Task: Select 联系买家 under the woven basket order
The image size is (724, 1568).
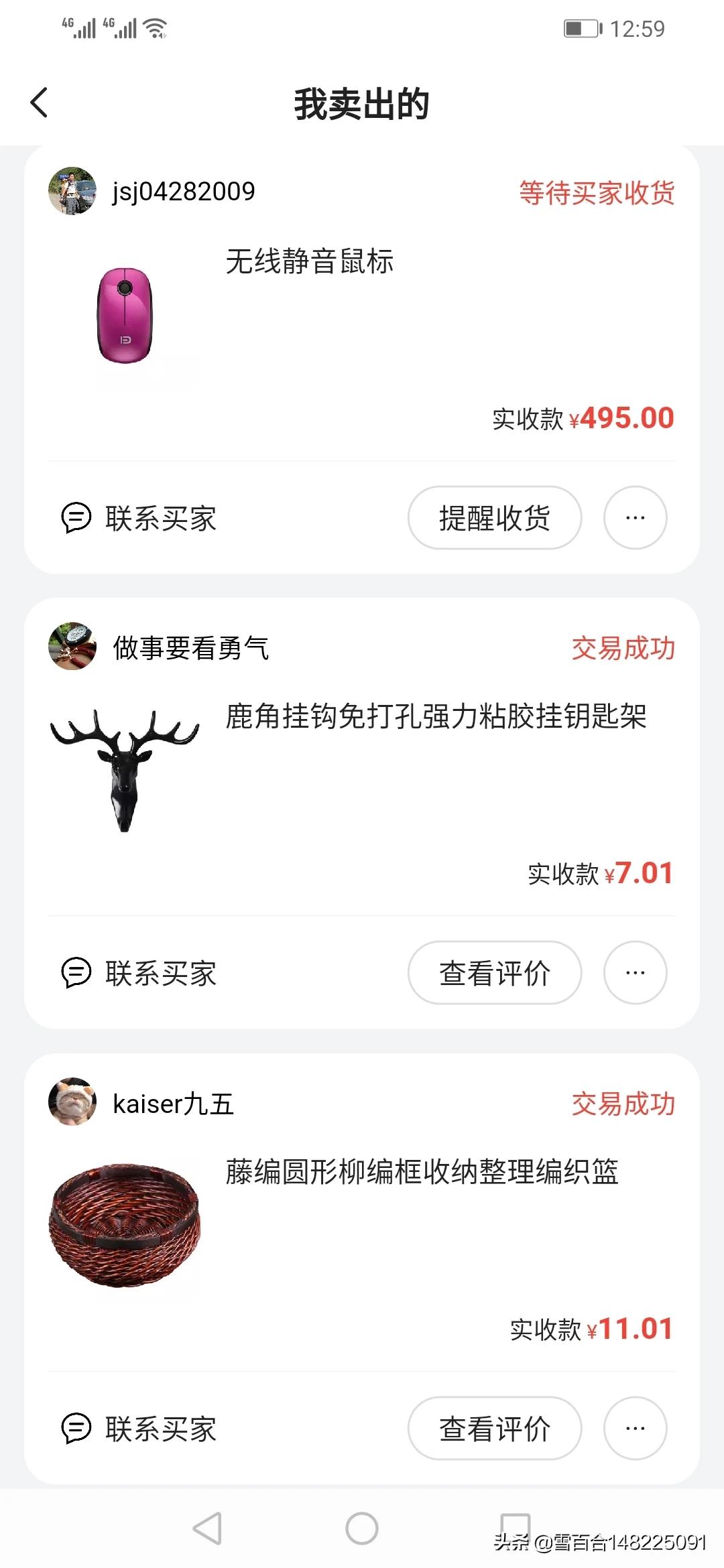Action: pos(160,1428)
